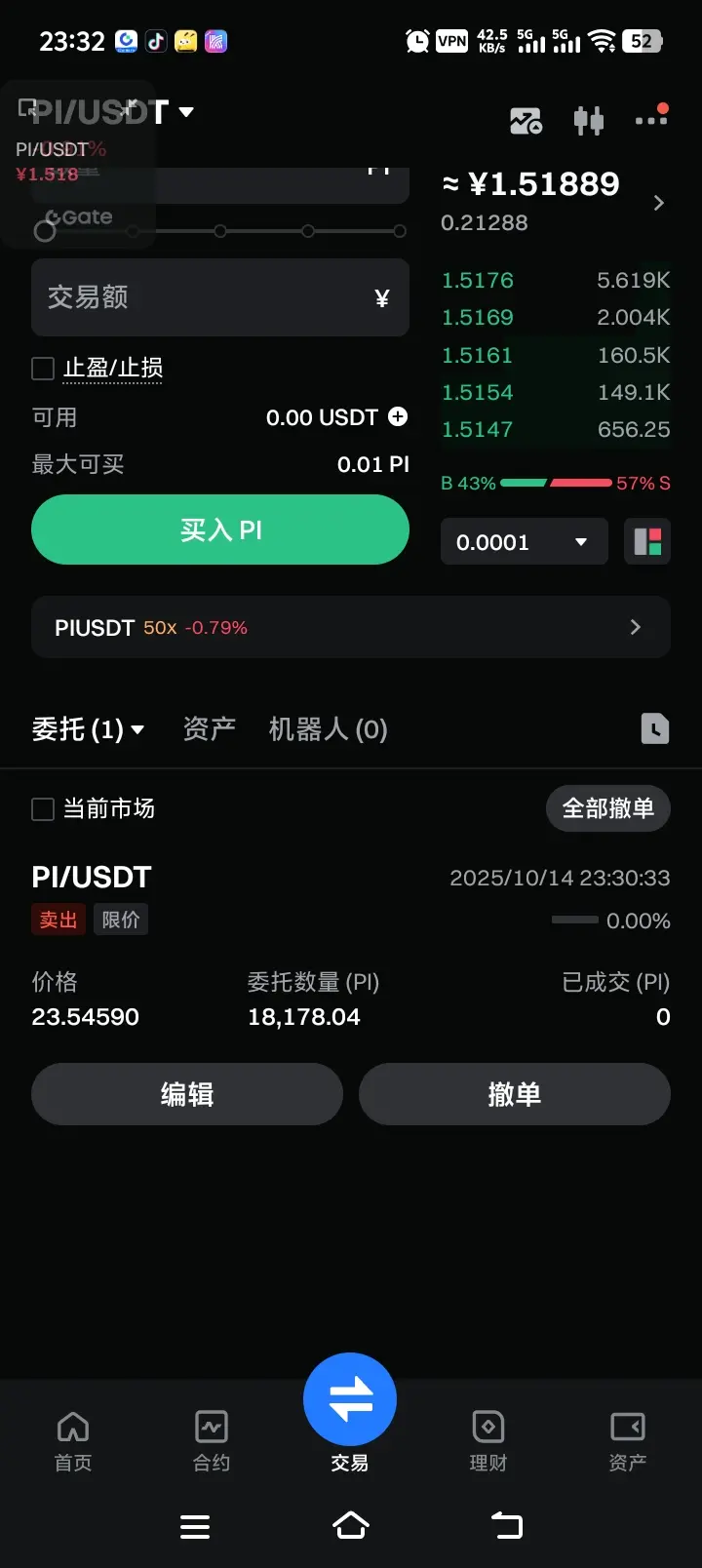Tap the 交易额 amount input field
Image resolution: width=702 pixels, height=1568 pixels.
tap(220, 297)
